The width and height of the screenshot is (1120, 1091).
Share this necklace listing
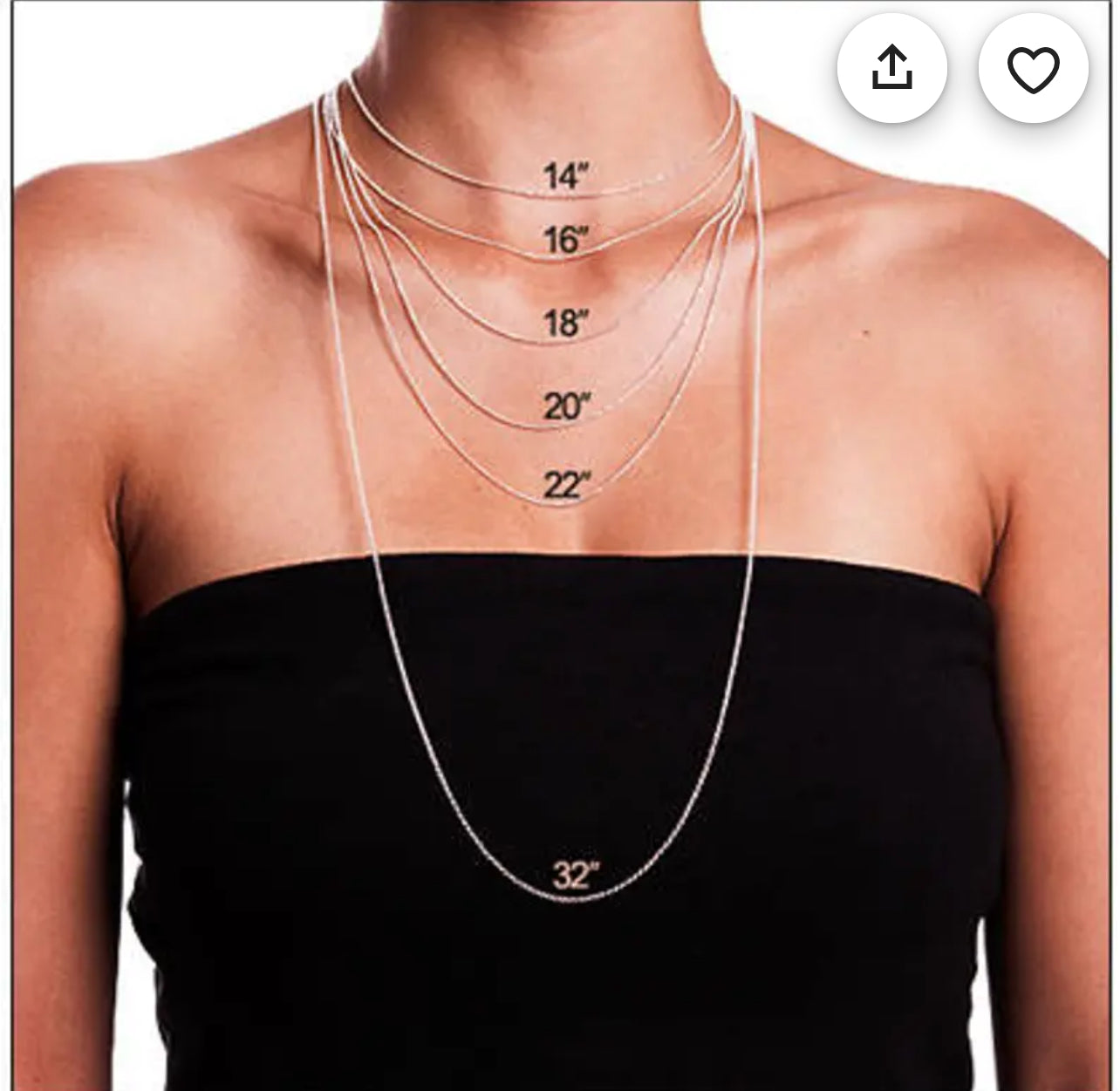coord(891,68)
